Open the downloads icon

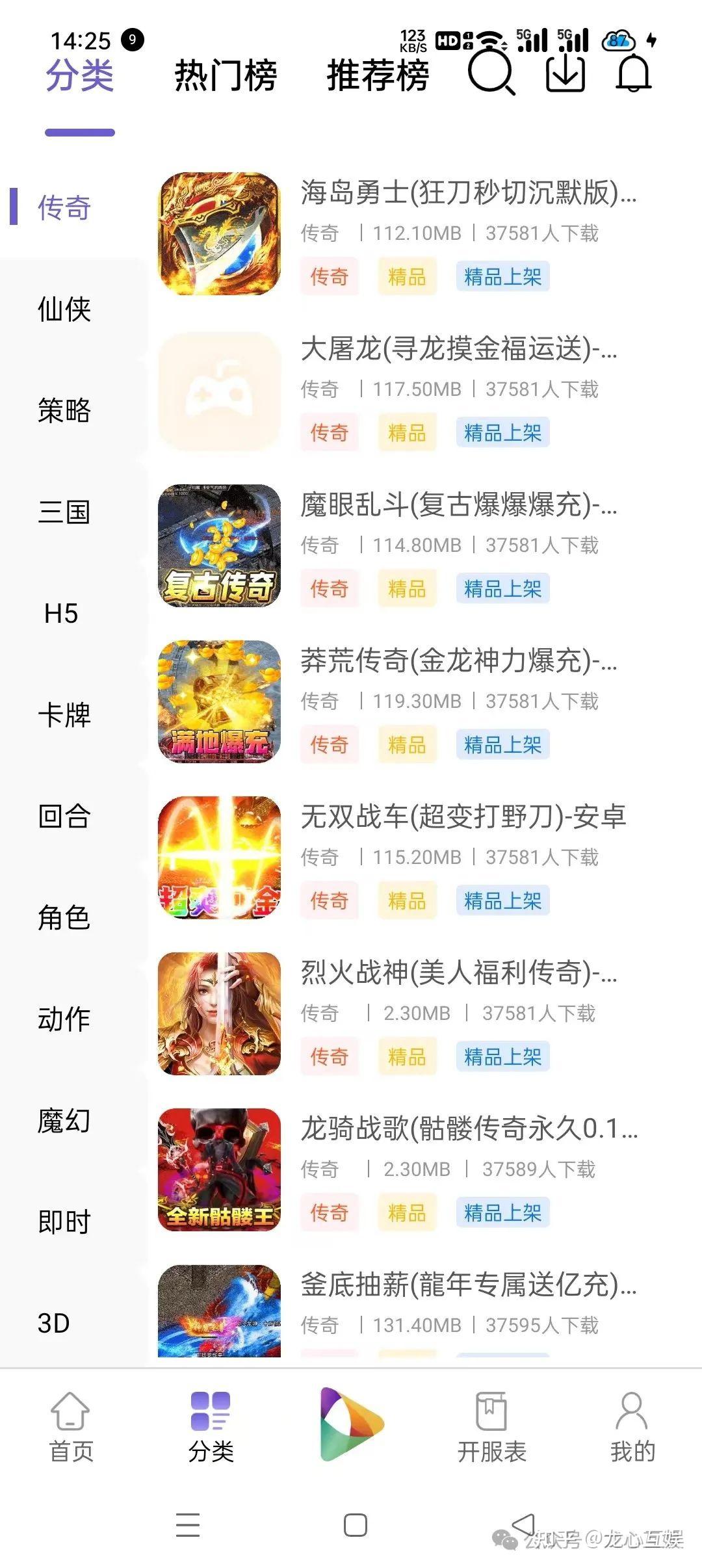[565, 73]
